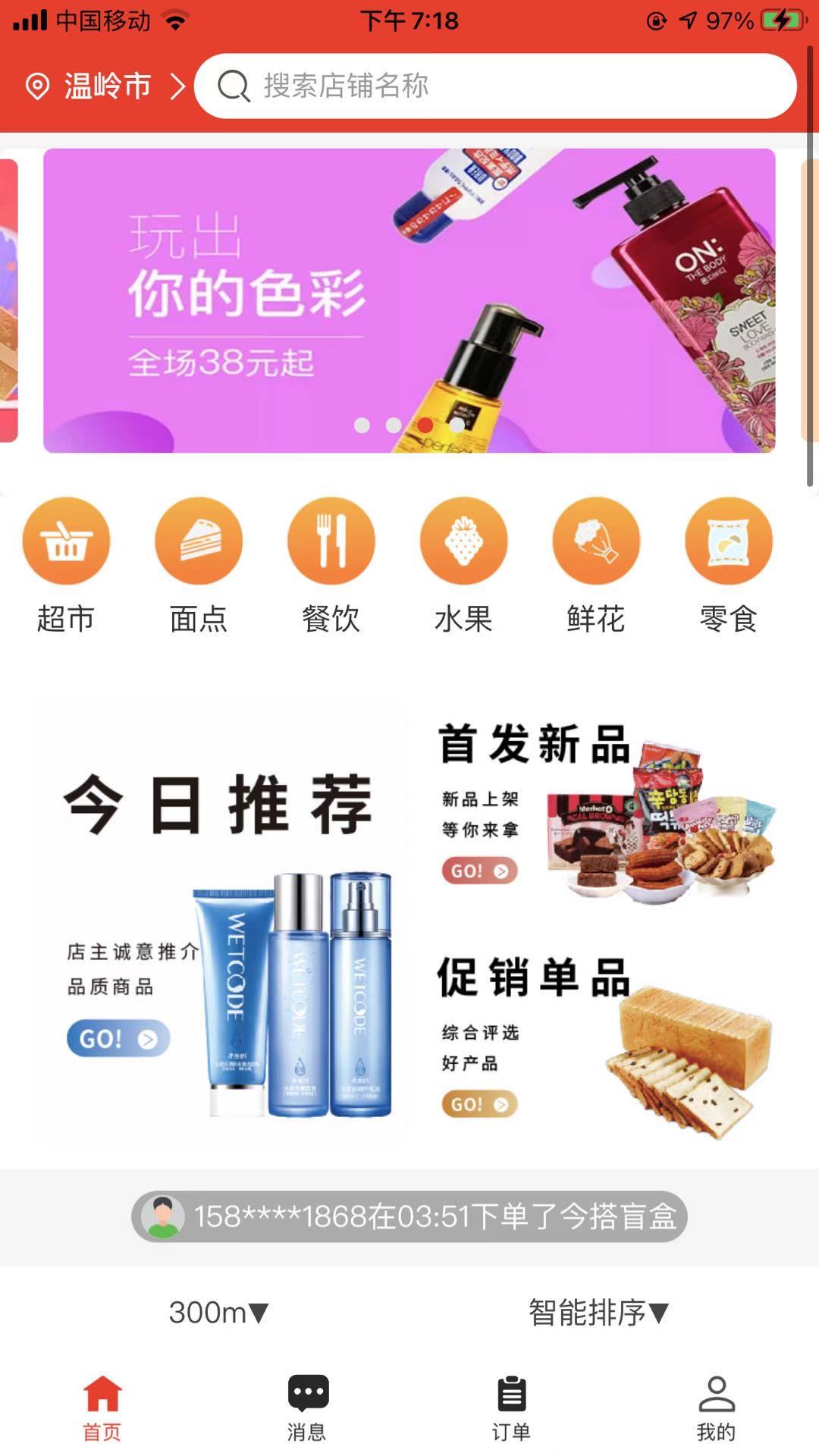Open the 玩出你的色彩 promo banner
This screenshot has height=1456, width=819.
click(x=409, y=300)
